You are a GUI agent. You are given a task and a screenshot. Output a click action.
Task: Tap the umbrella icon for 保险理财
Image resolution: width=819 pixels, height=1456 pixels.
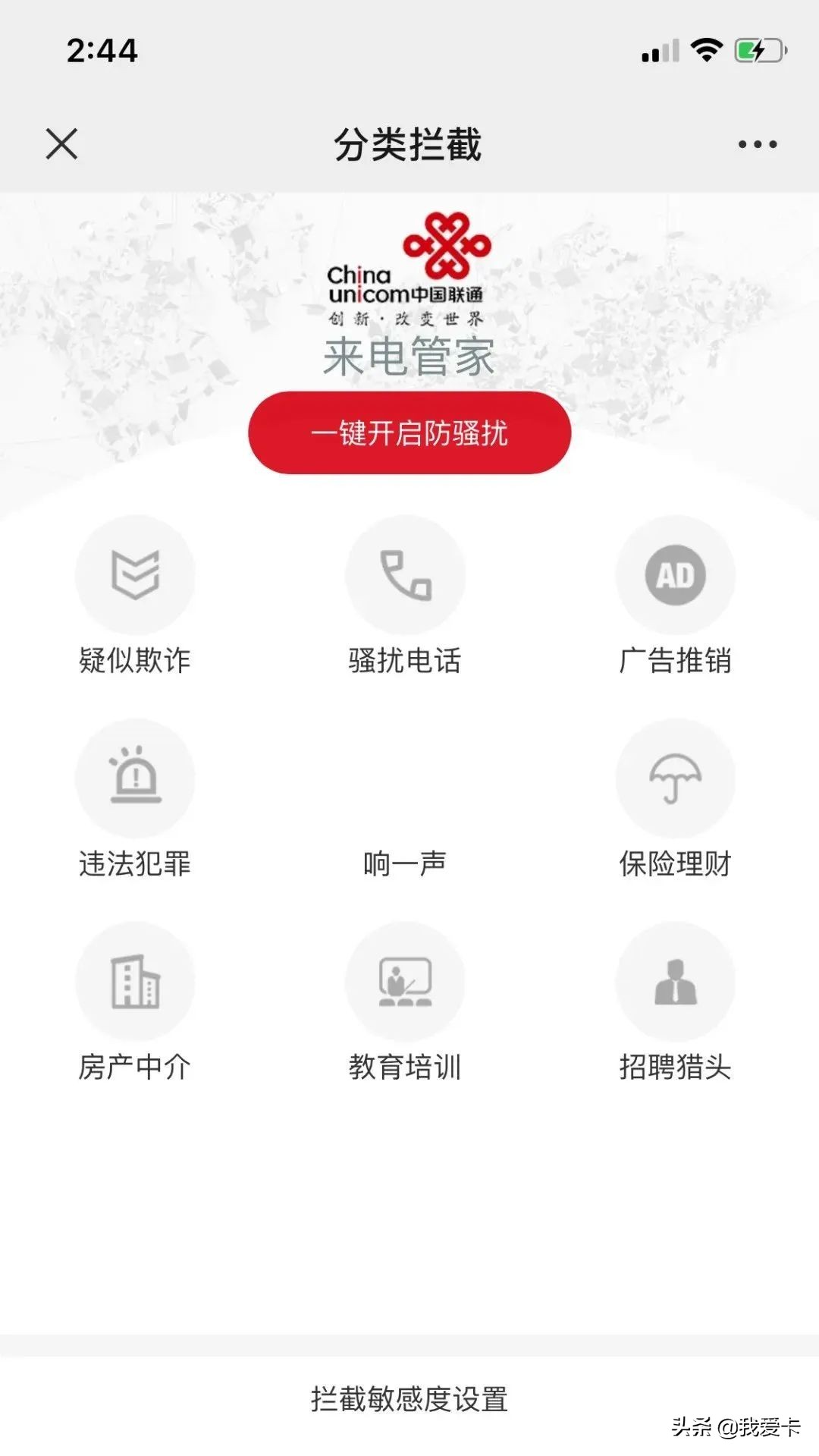[675, 779]
